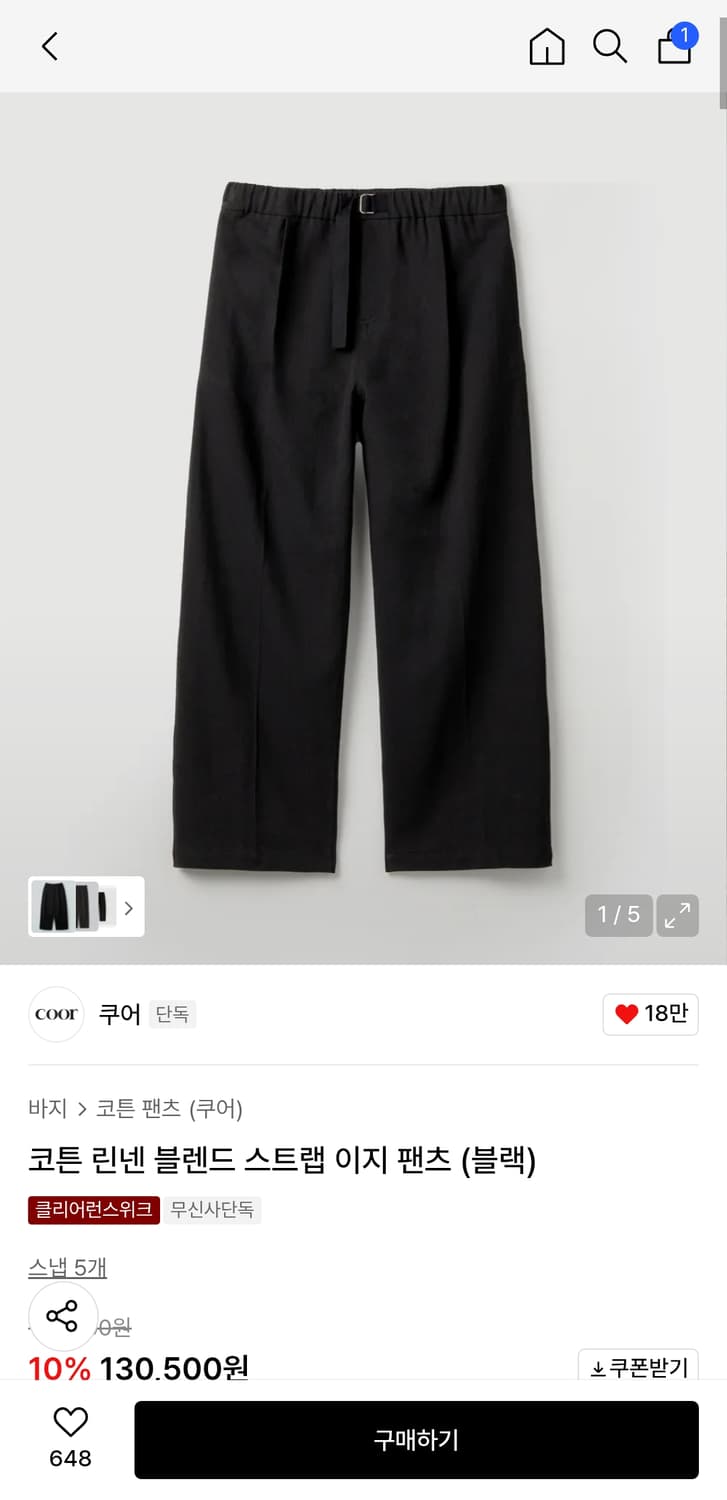Screen dimensions: 727x1500
Task: Tap the cart badge showing 1 item
Action: (x=686, y=33)
